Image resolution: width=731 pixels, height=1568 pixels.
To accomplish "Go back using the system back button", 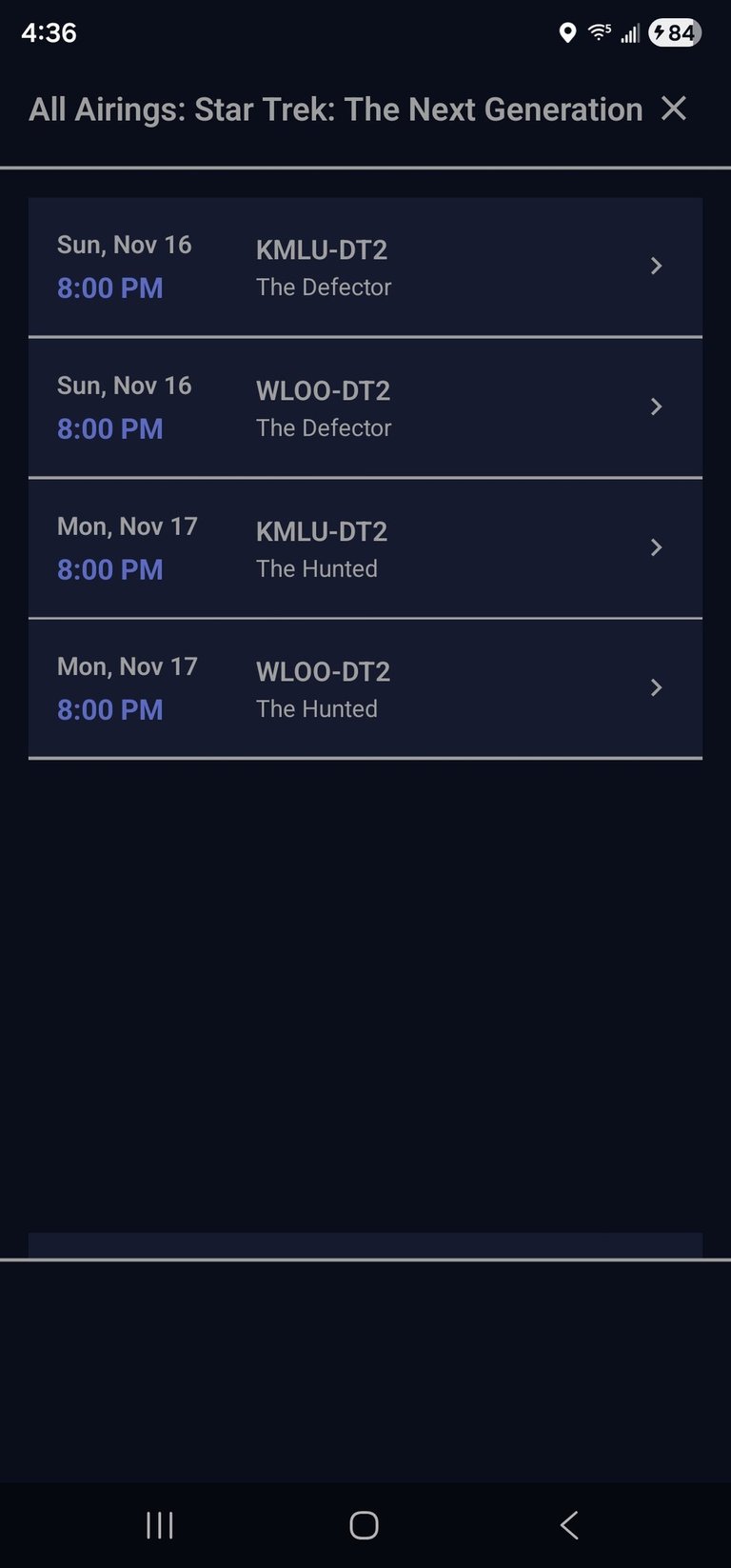I will pyautogui.click(x=569, y=1525).
